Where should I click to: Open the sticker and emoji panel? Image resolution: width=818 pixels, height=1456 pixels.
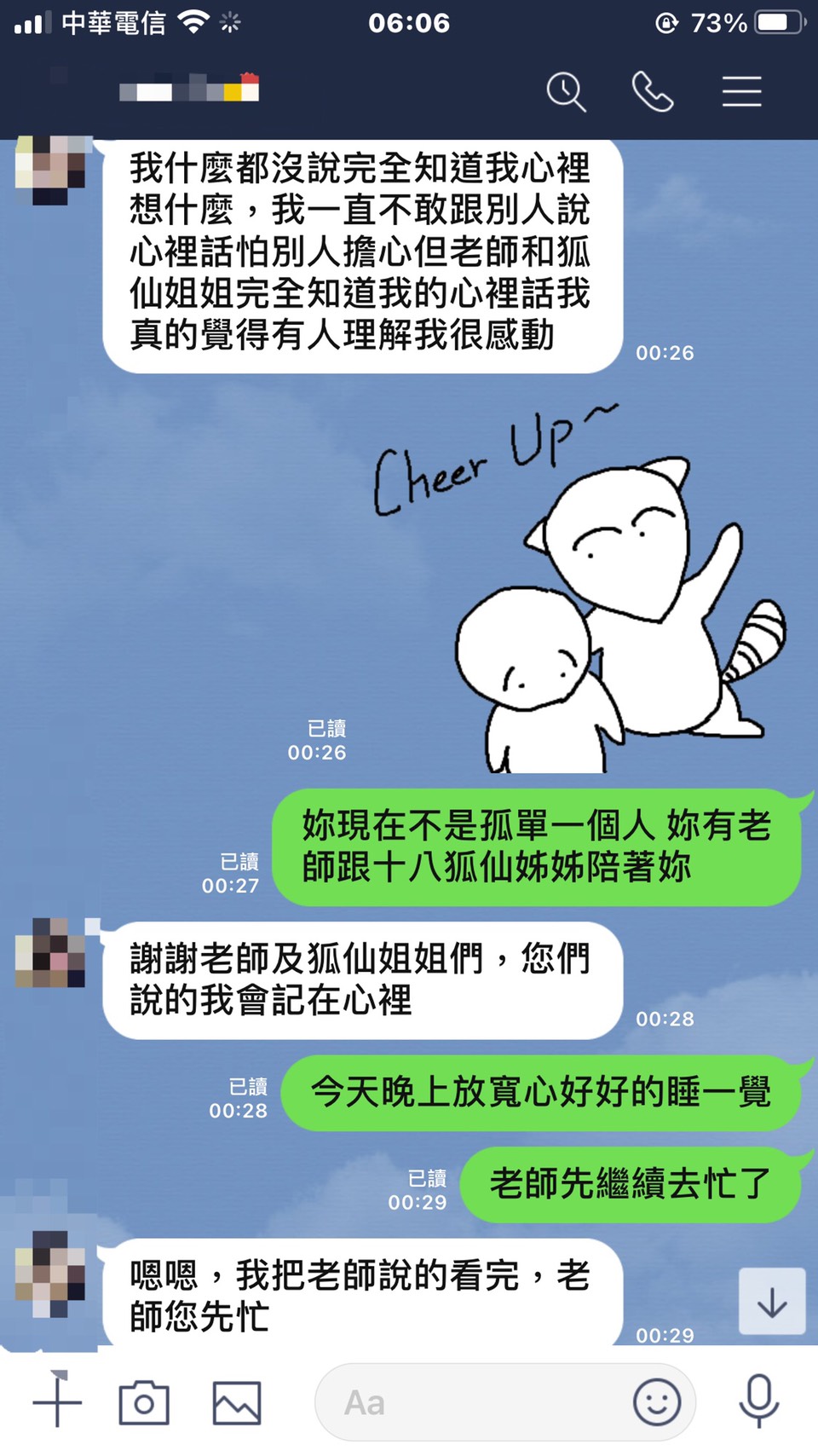[657, 1402]
